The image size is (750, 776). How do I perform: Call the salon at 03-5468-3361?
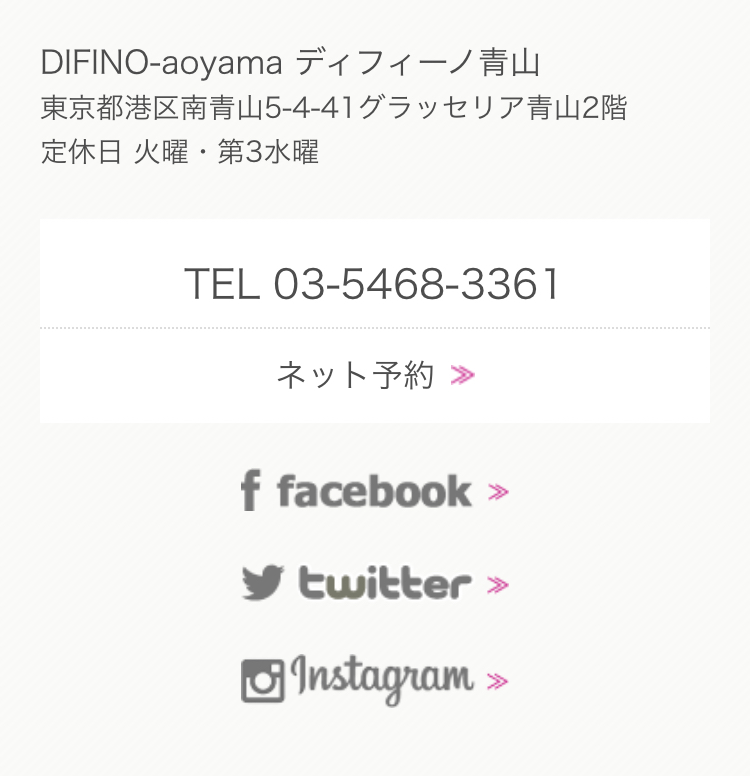coord(373,284)
